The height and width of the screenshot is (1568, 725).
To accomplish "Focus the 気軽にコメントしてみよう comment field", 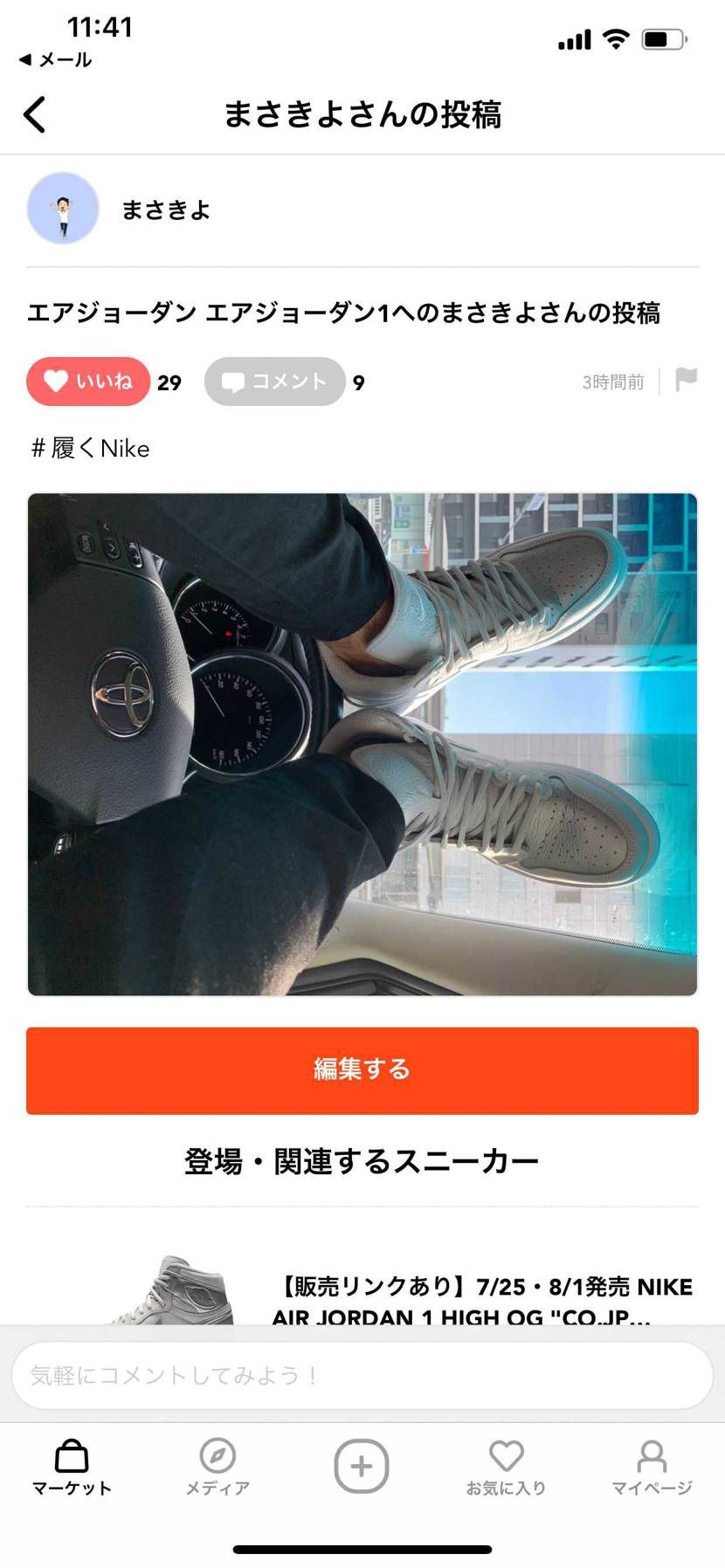I will (x=362, y=1375).
